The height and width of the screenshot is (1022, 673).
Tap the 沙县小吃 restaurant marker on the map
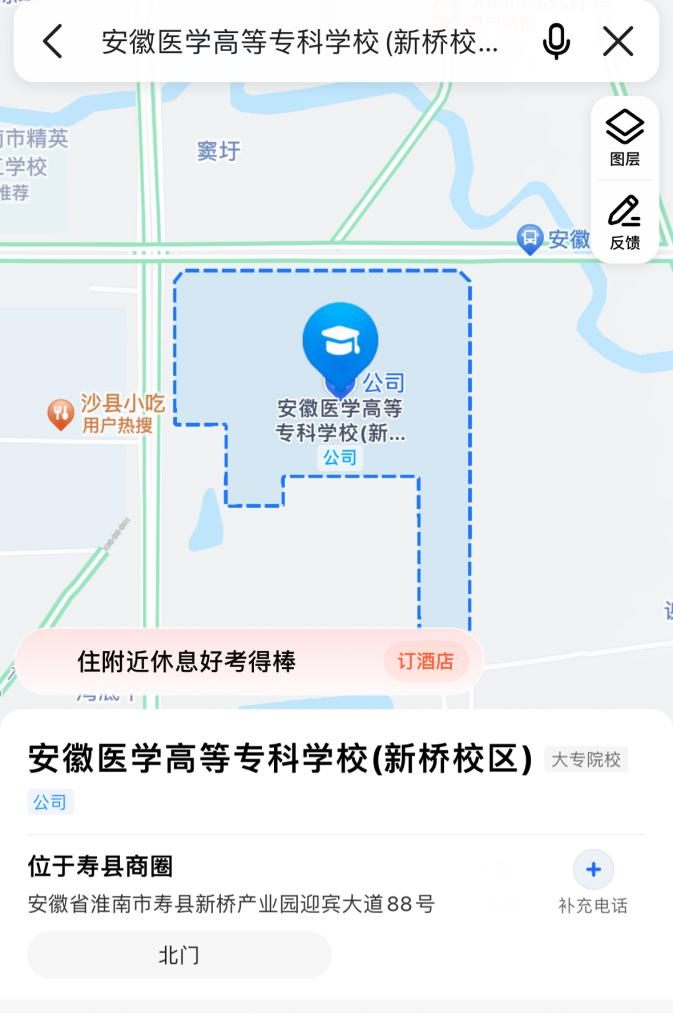(x=62, y=412)
